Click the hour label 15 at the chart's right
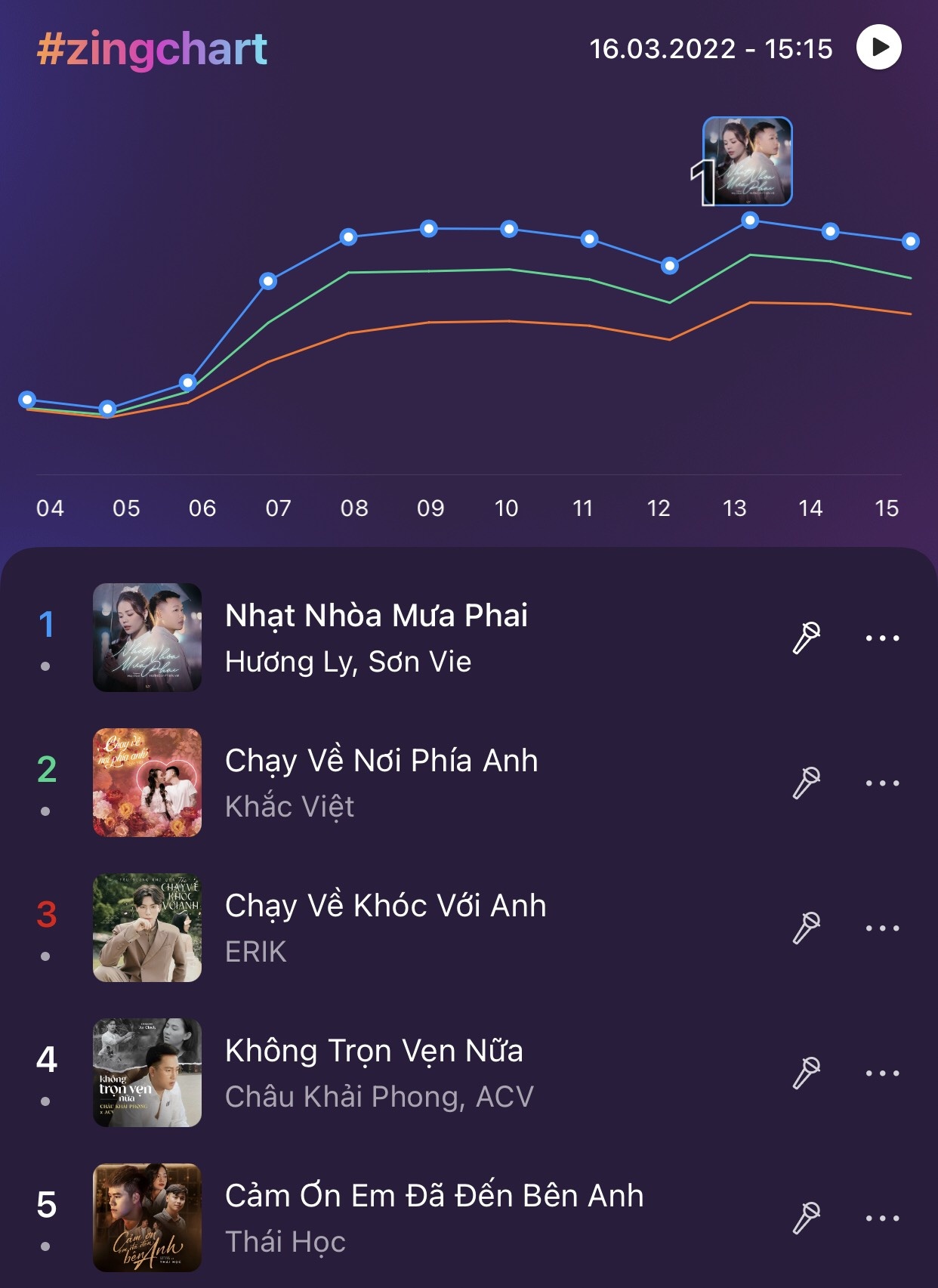The image size is (938, 1288). pos(888,508)
